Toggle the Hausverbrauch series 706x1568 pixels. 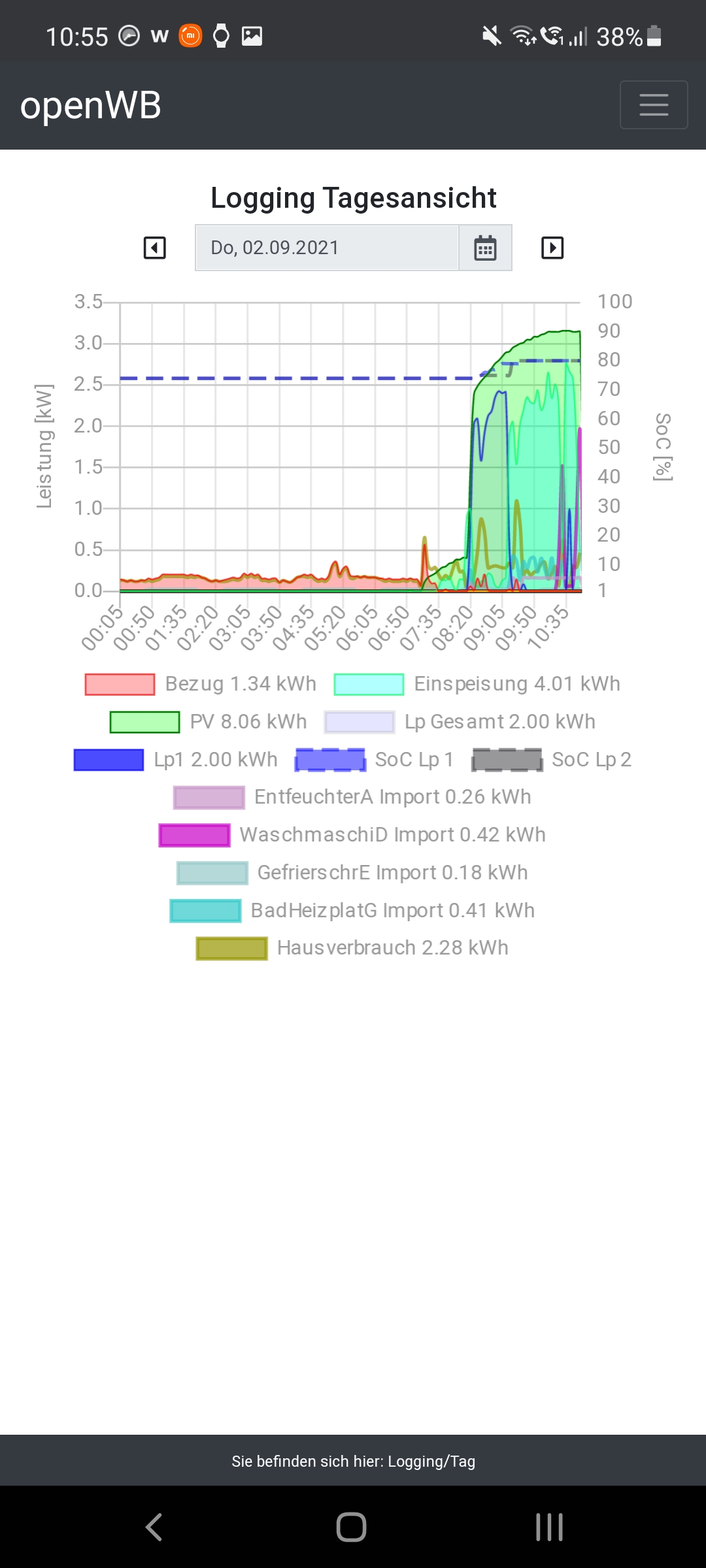(x=352, y=948)
